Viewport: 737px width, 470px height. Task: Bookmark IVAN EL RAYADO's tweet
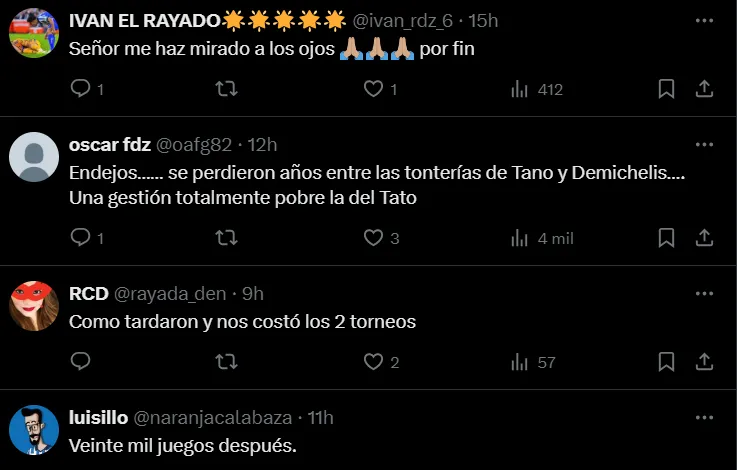coord(666,90)
